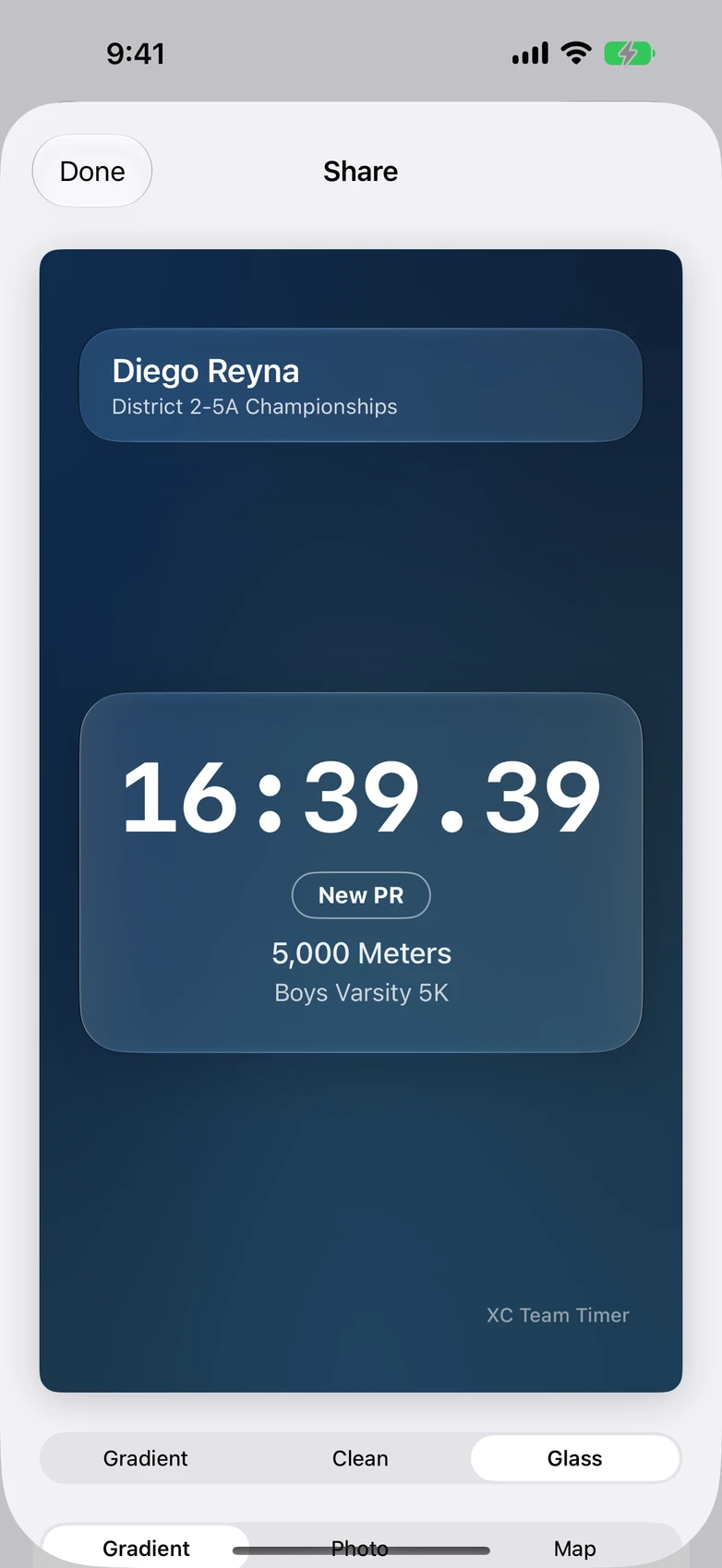Select the Gradient style next to Clean
This screenshot has width=722, height=1568.
(146, 1458)
